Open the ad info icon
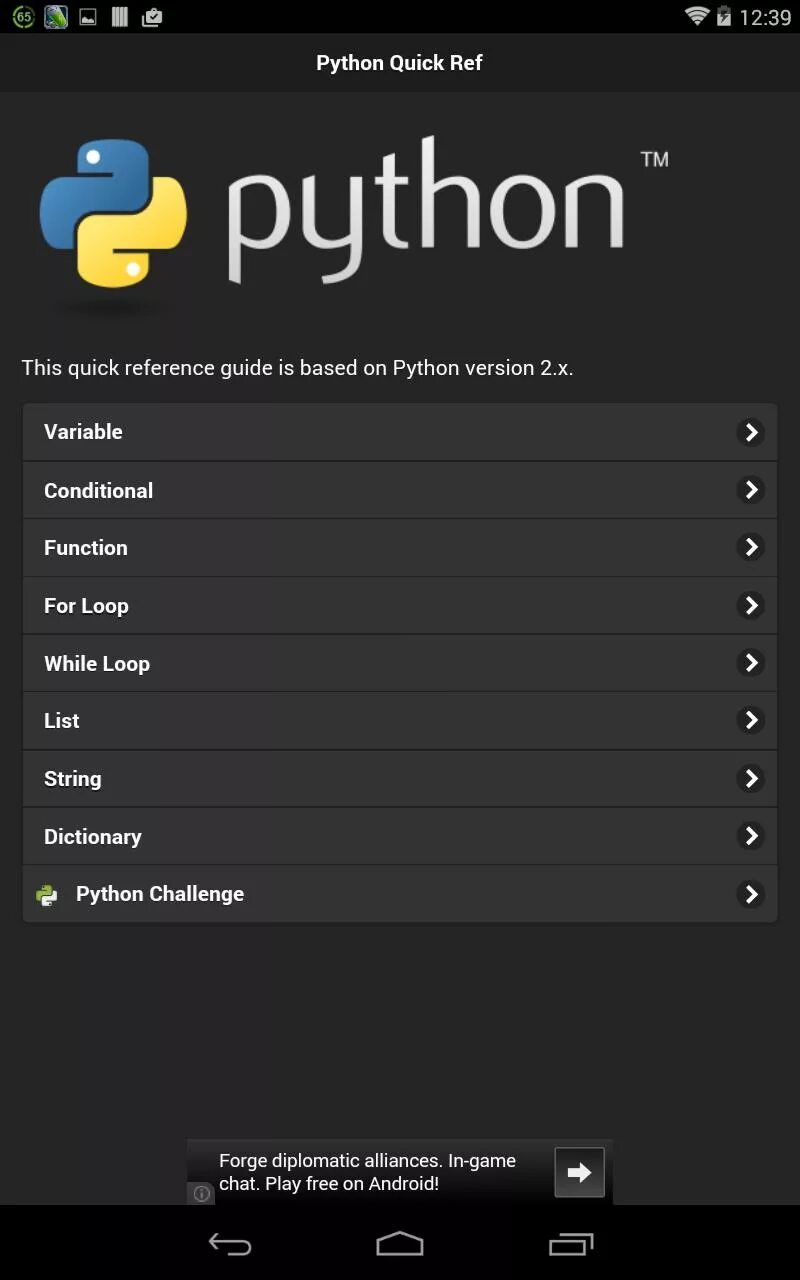Screen dimensions: 800x1280 [x=201, y=1194]
